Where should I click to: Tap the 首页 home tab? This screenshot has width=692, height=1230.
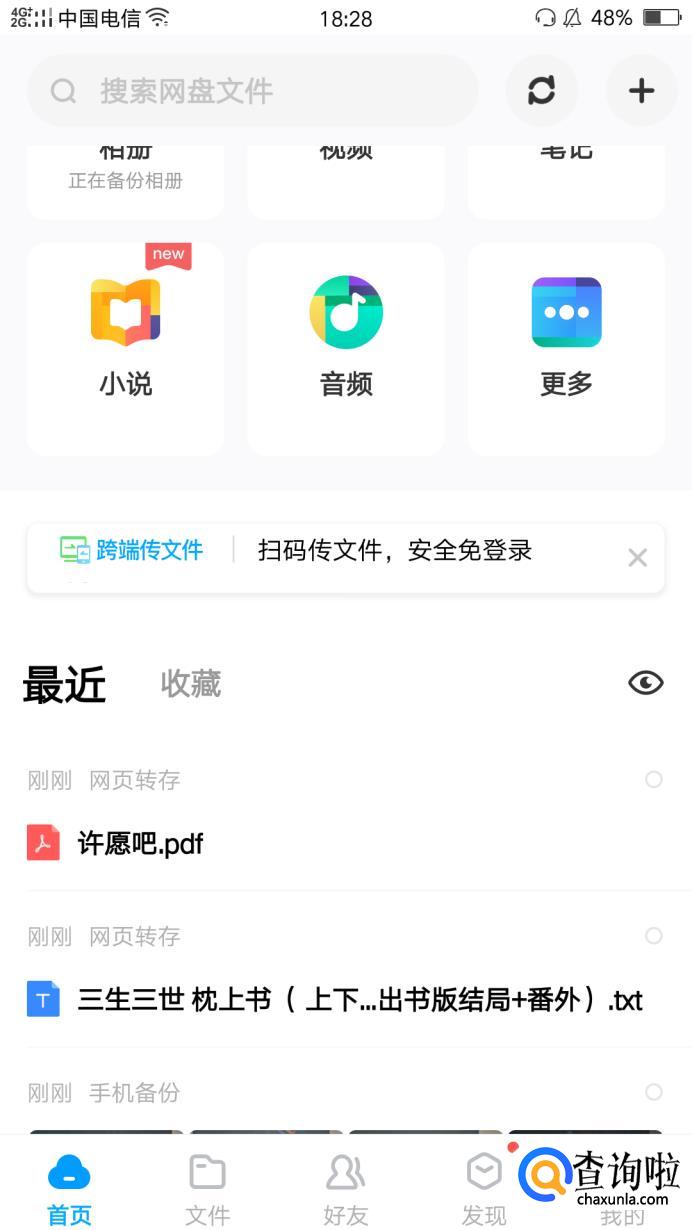(69, 1188)
